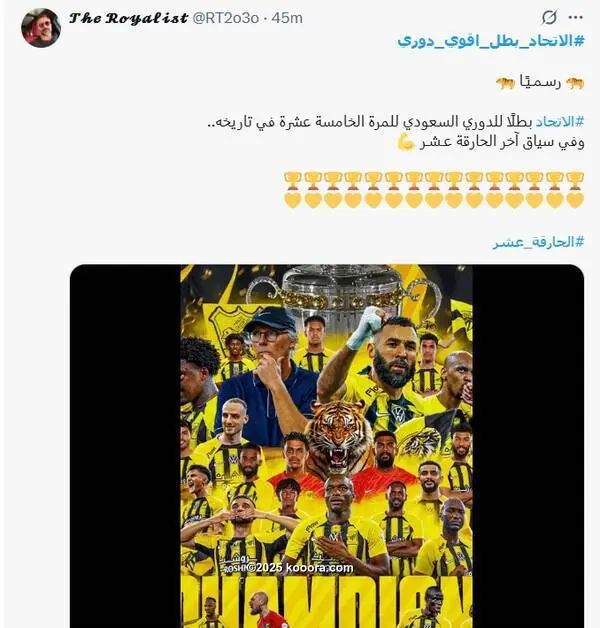This screenshot has width=600, height=628.
Task: Open hashtag #الاتحاد_بطل_اقوى_دوري
Action: 490,41
